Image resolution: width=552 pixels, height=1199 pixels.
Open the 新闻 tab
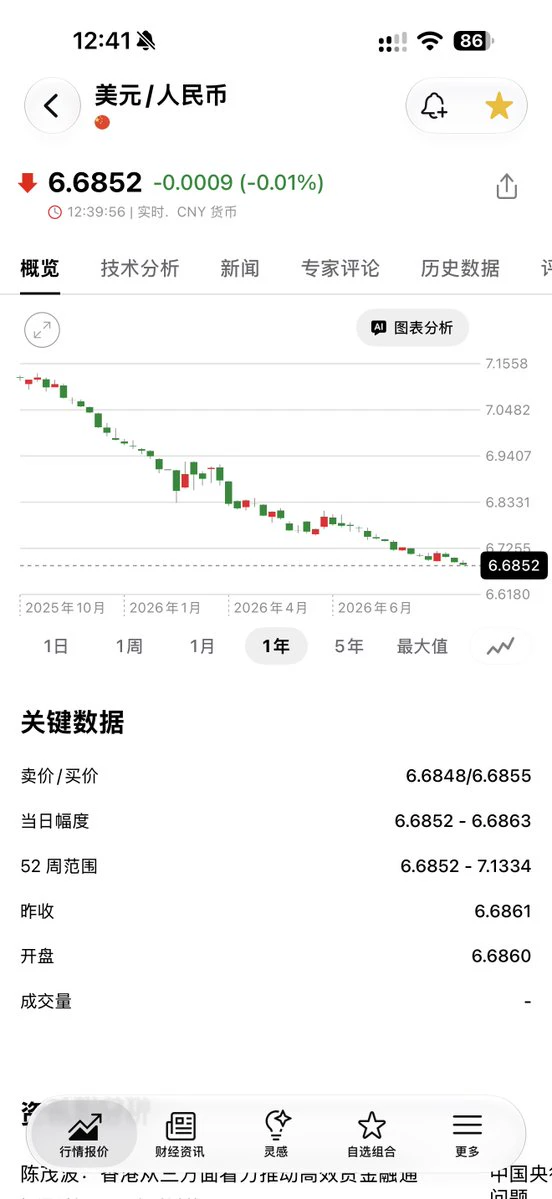point(240,268)
